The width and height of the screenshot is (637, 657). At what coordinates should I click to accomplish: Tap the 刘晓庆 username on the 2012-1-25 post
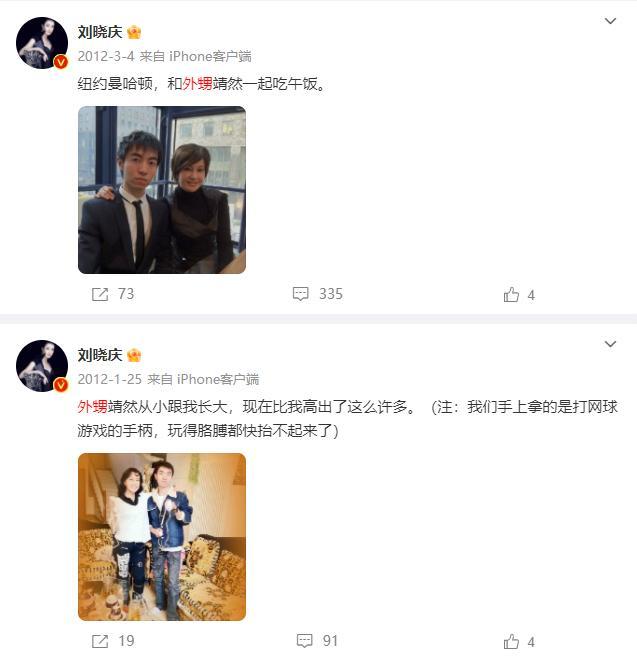(x=100, y=355)
